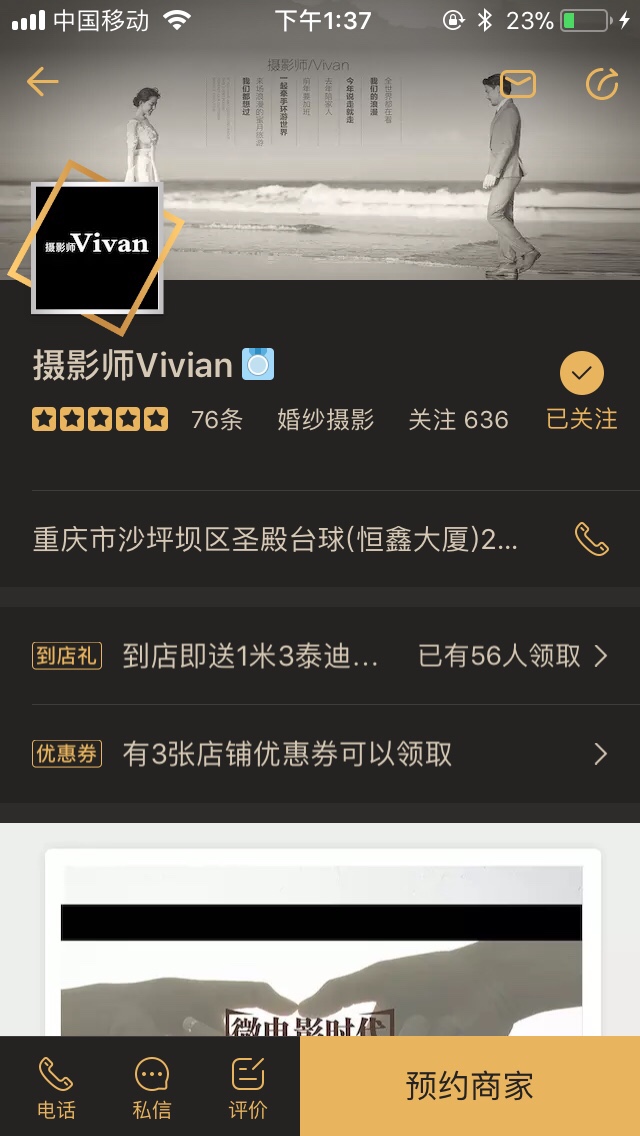
Task: Open the 到店礼 gift offer row
Action: tap(320, 656)
